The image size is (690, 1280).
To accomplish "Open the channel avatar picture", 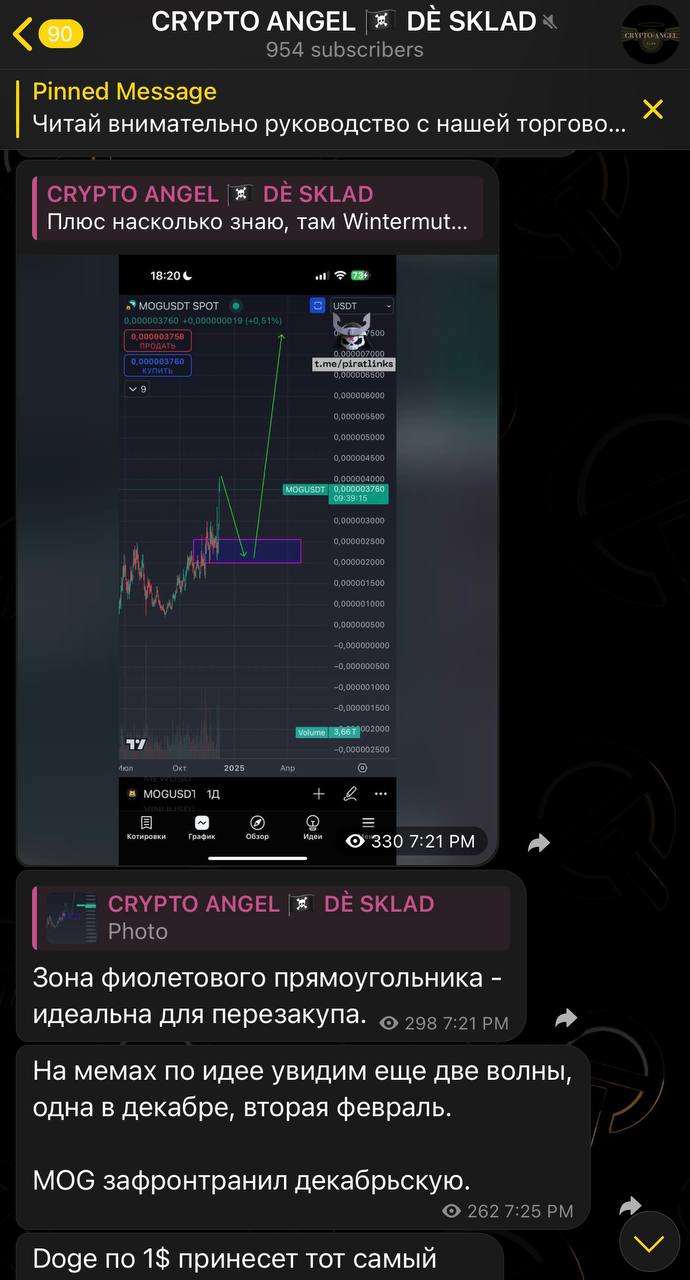I will (x=650, y=34).
